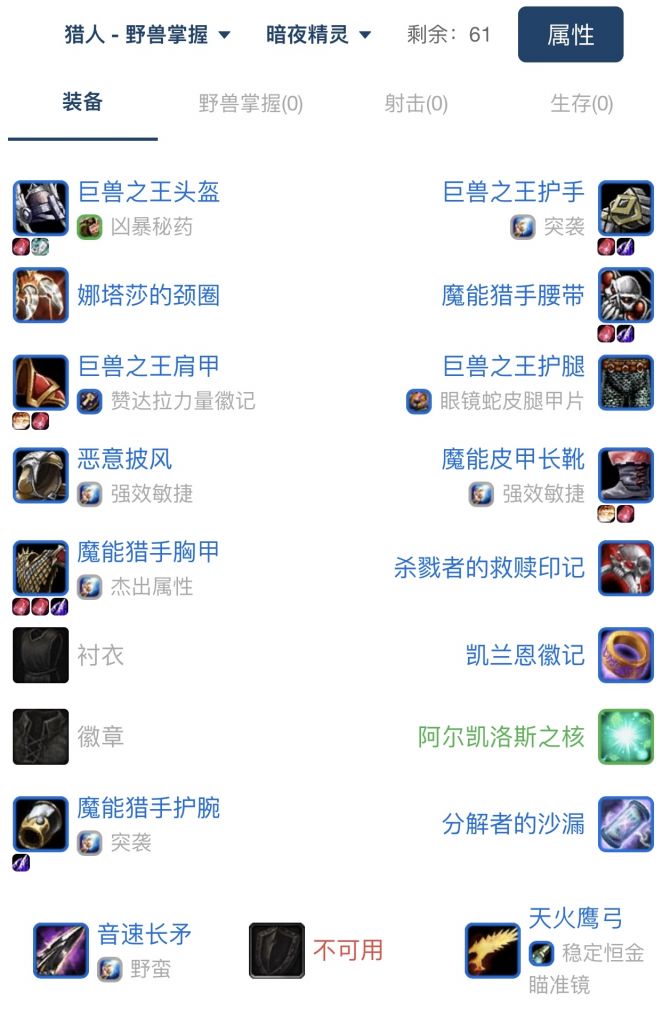Select the 阿尔凯洛斯之核 trinket

coord(501,737)
